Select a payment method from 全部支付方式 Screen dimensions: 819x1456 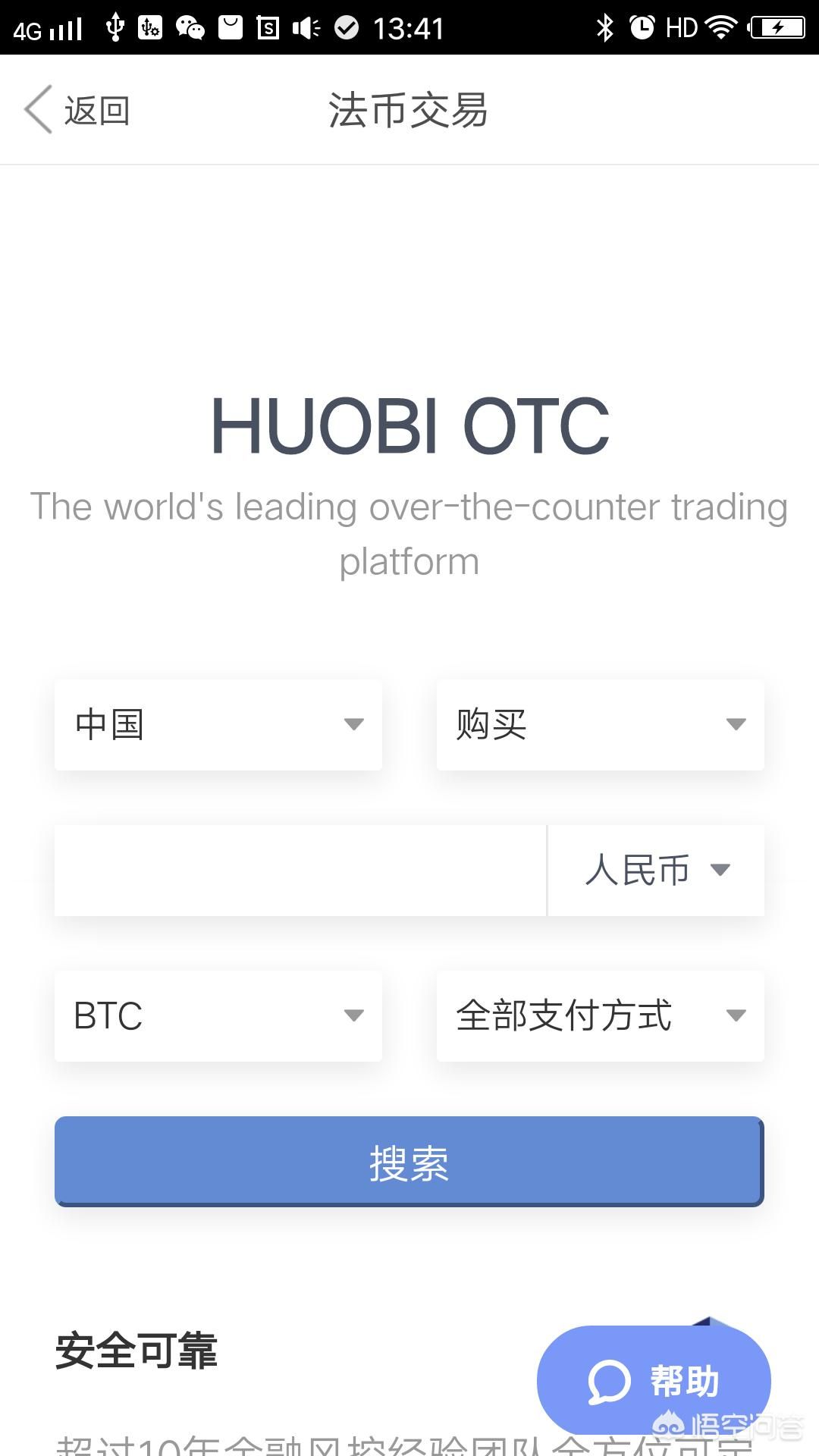pyautogui.click(x=600, y=1016)
